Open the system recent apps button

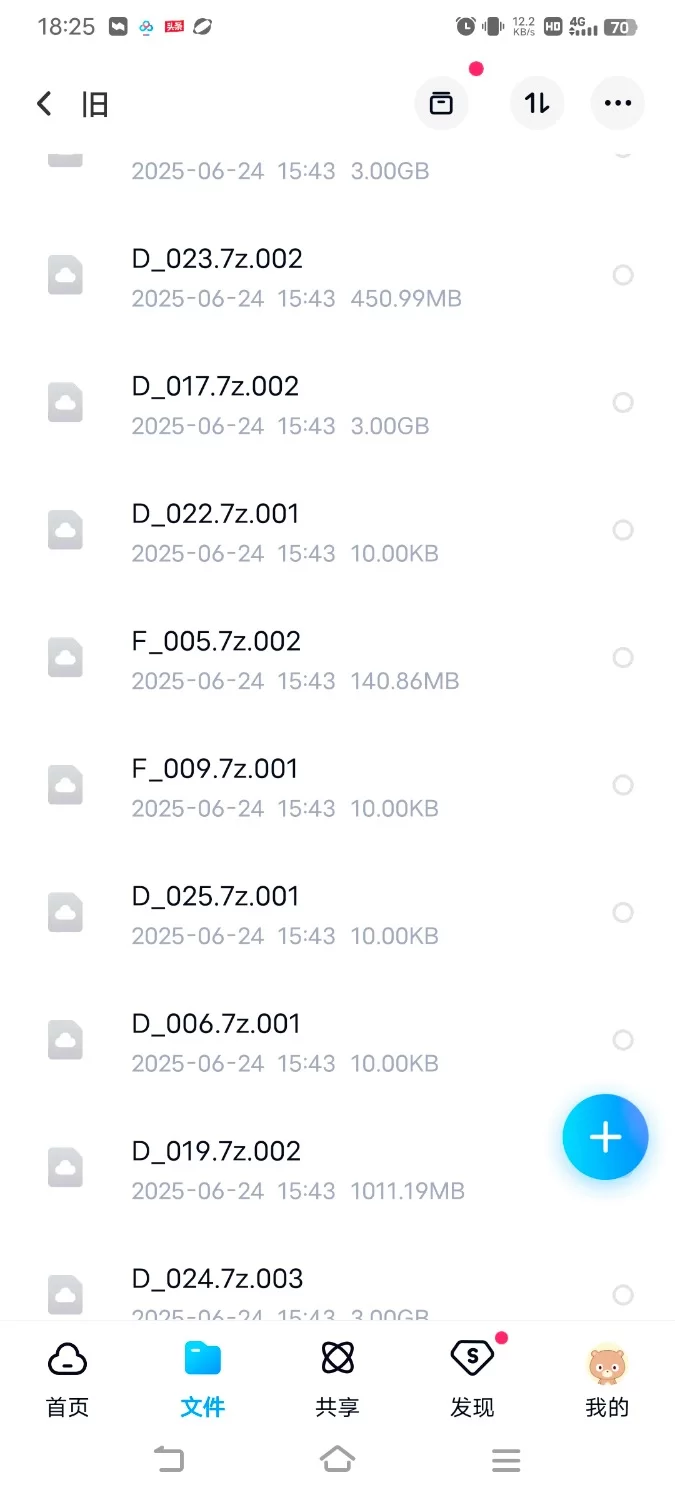506,1460
